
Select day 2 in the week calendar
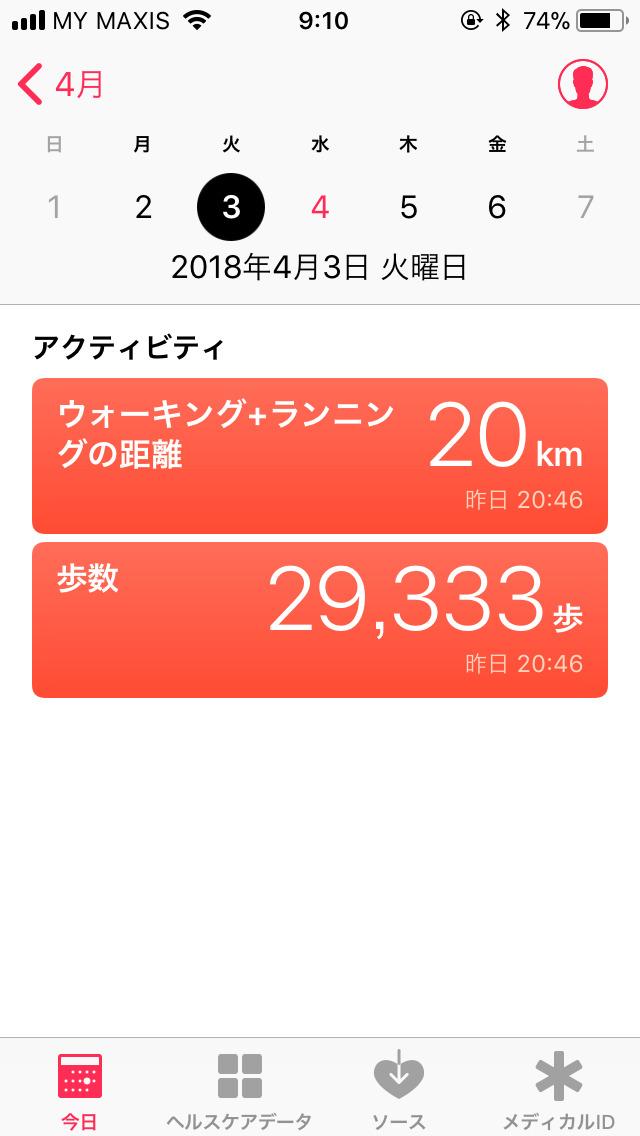click(143, 208)
